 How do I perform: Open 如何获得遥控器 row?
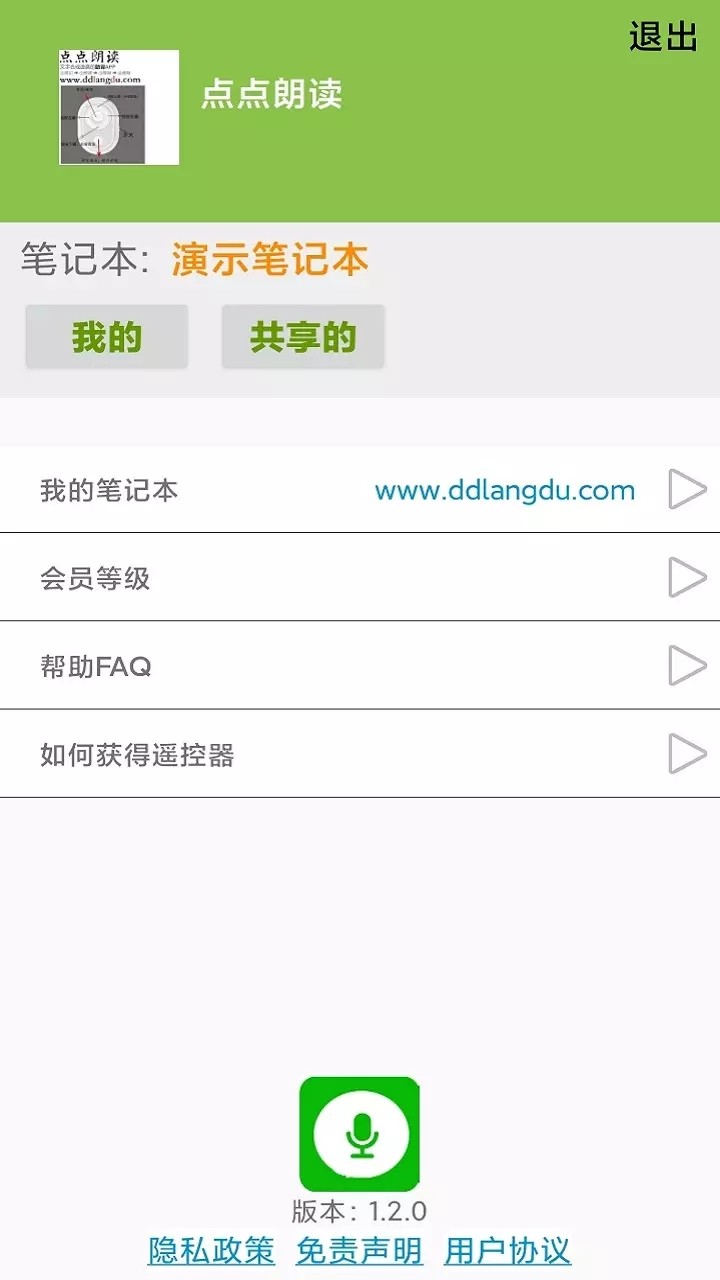click(360, 754)
